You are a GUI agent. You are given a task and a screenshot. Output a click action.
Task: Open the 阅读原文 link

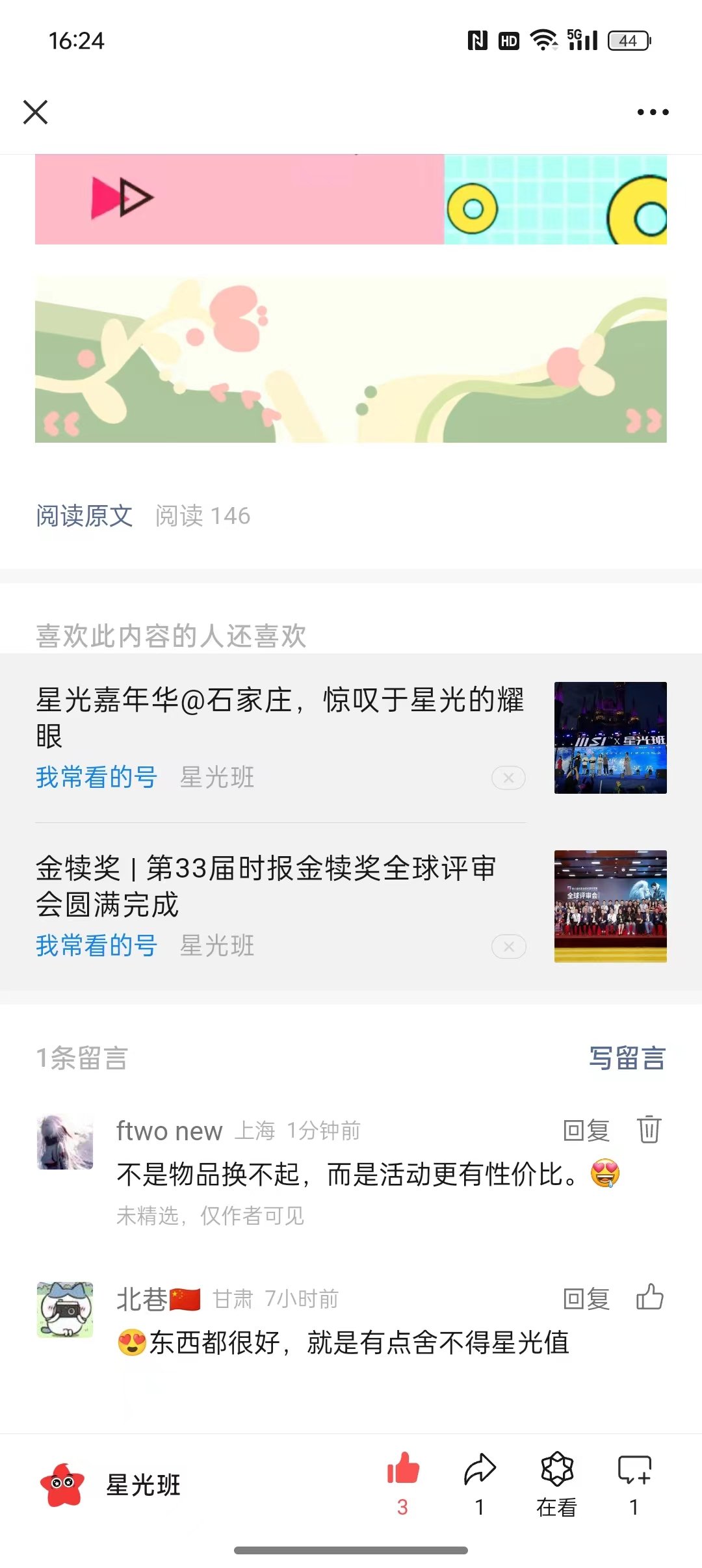click(84, 516)
